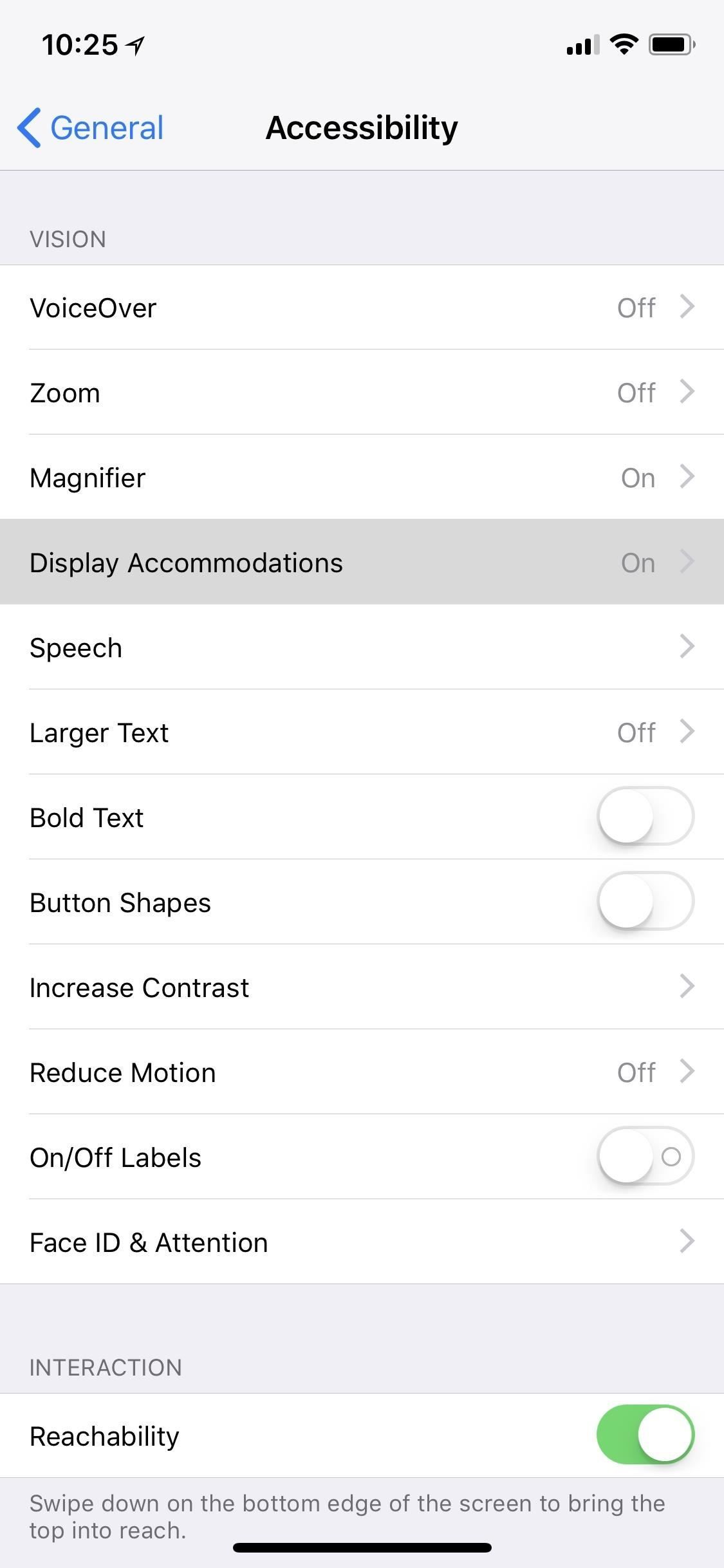Disable the Reachability switch
The width and height of the screenshot is (724, 1568).
pyautogui.click(x=645, y=1435)
